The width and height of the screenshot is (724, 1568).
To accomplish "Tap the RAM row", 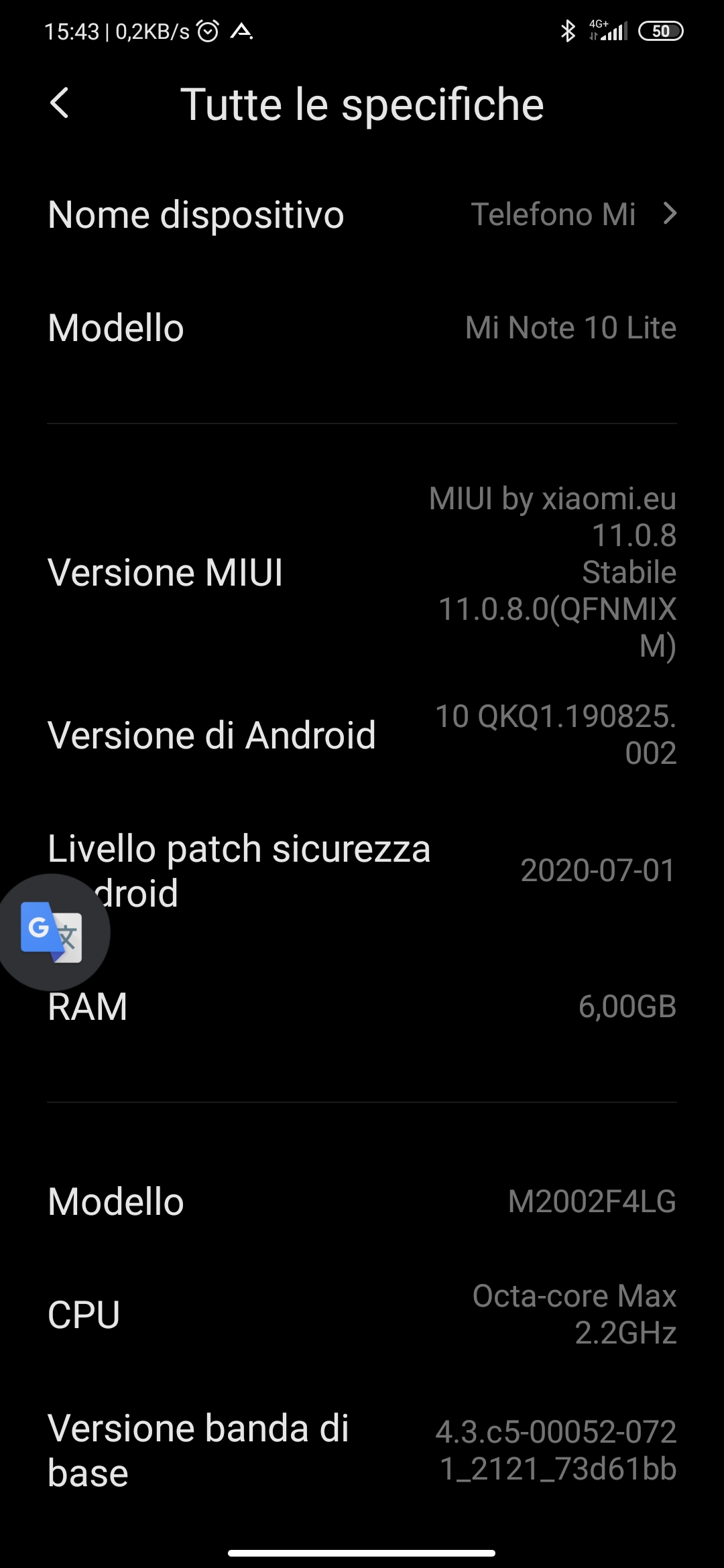I will (362, 1006).
